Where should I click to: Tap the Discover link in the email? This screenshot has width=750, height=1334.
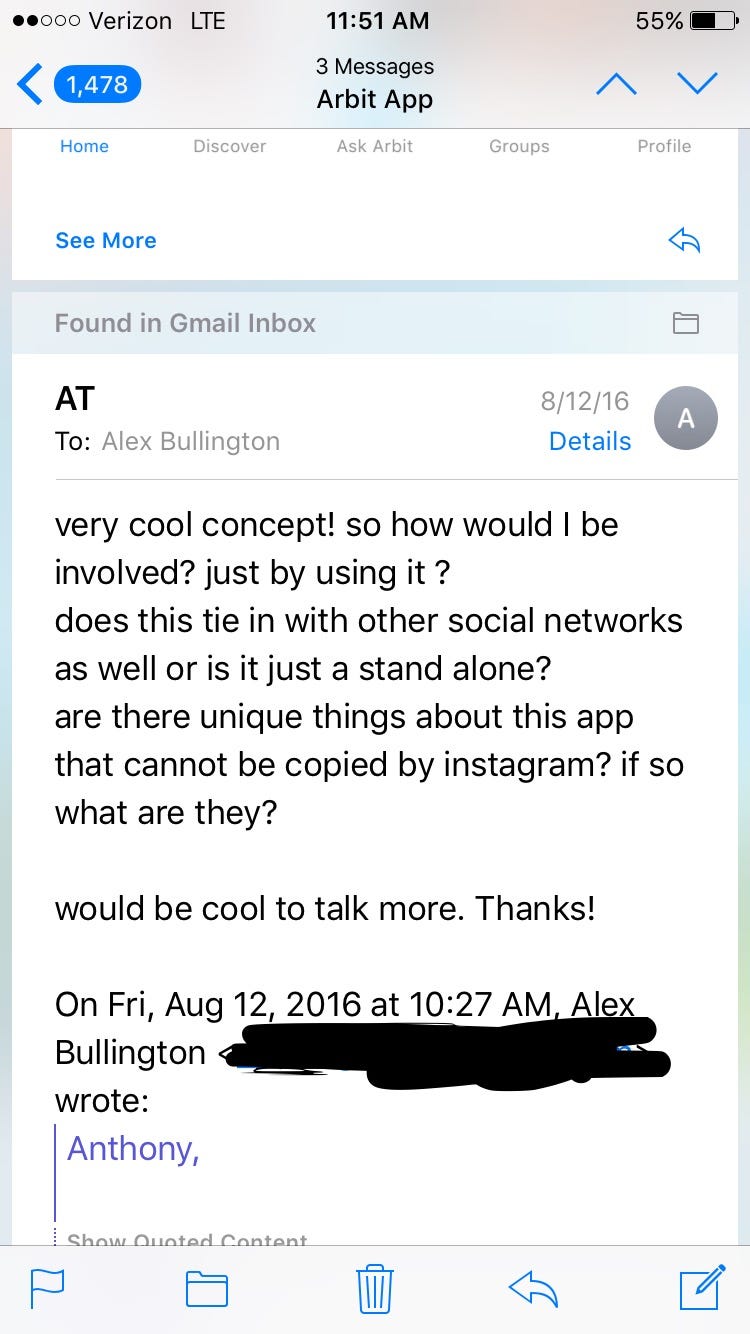(229, 146)
